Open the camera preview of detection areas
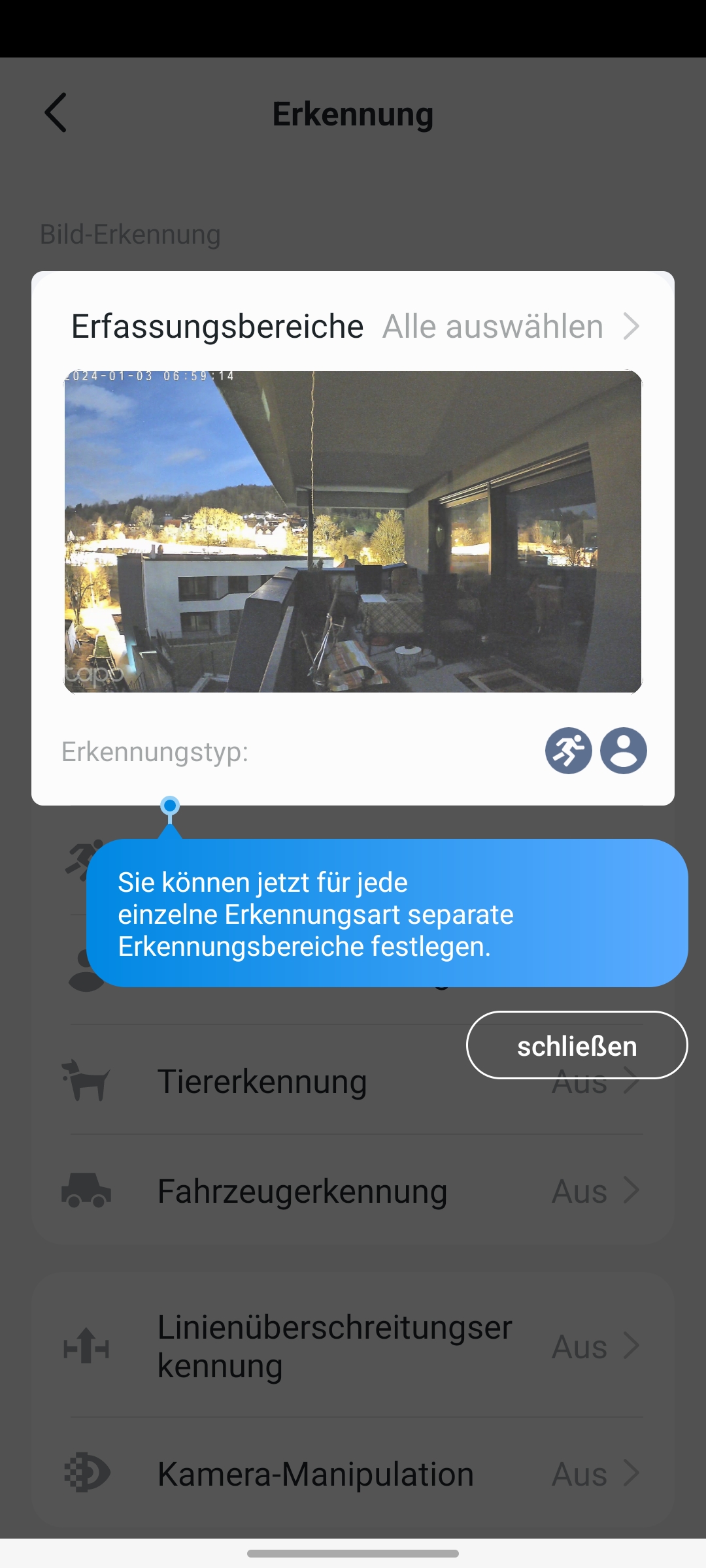706x1568 pixels. 353,532
